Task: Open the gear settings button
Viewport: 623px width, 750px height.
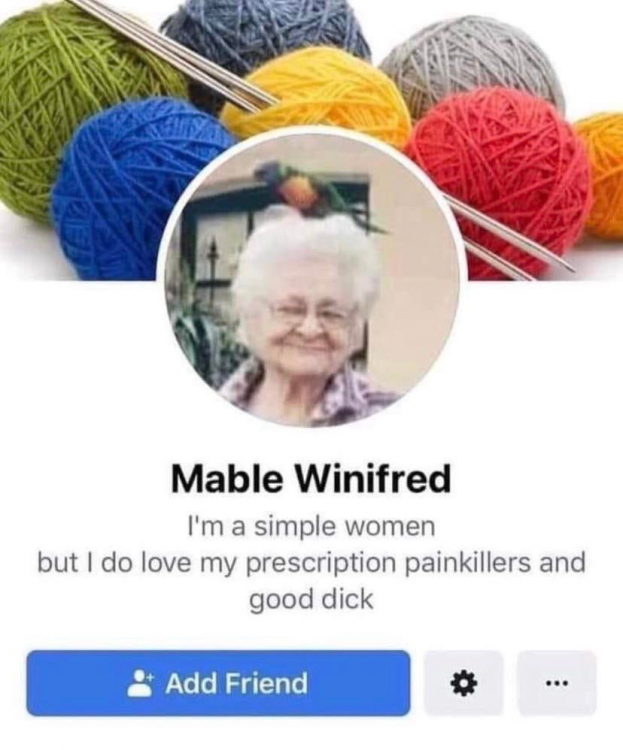Action: tap(463, 684)
